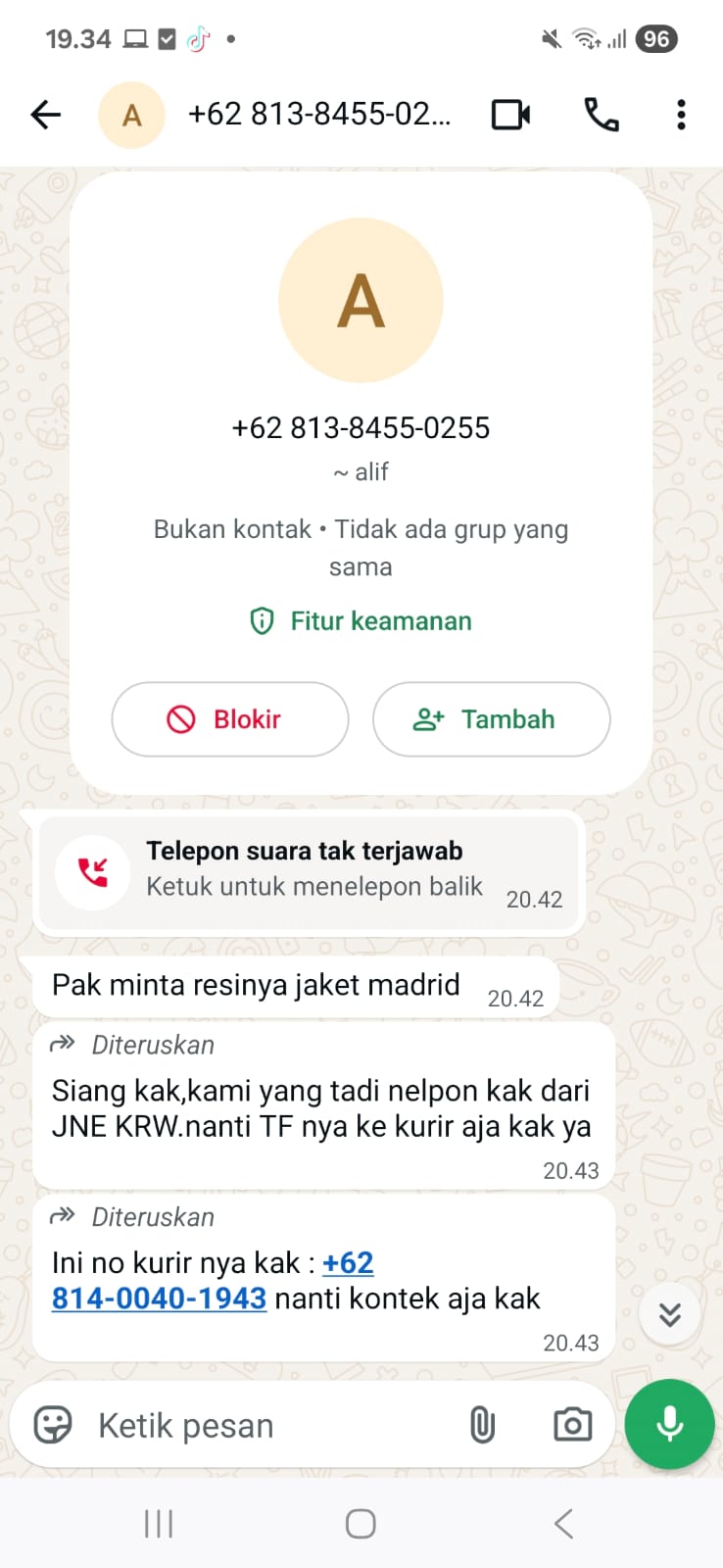Jump to latest messages with down arrows
The image size is (723, 1568).
pos(670,1314)
